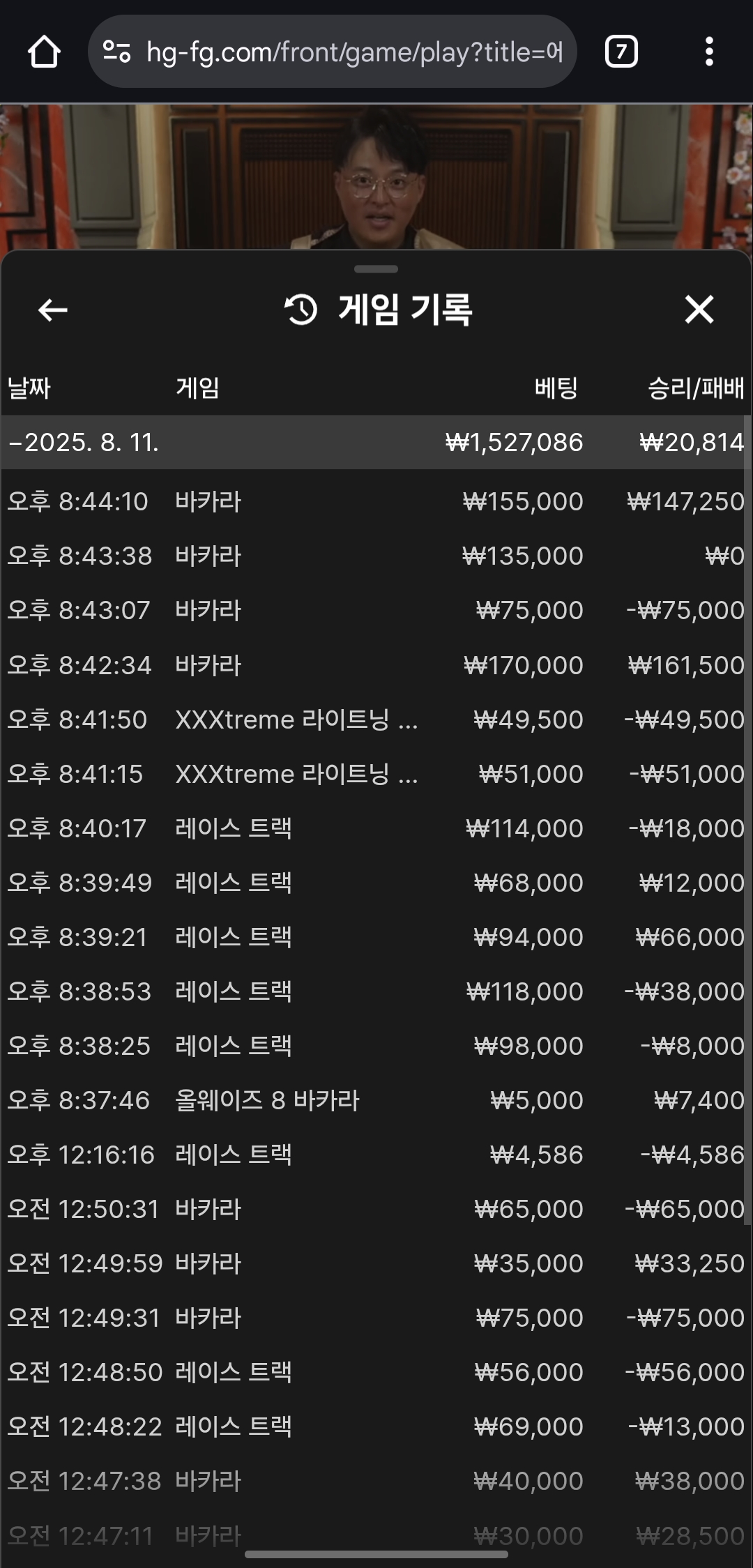The width and height of the screenshot is (753, 1568).
Task: Open the 12:16:16 race track record
Action: pos(376,1155)
